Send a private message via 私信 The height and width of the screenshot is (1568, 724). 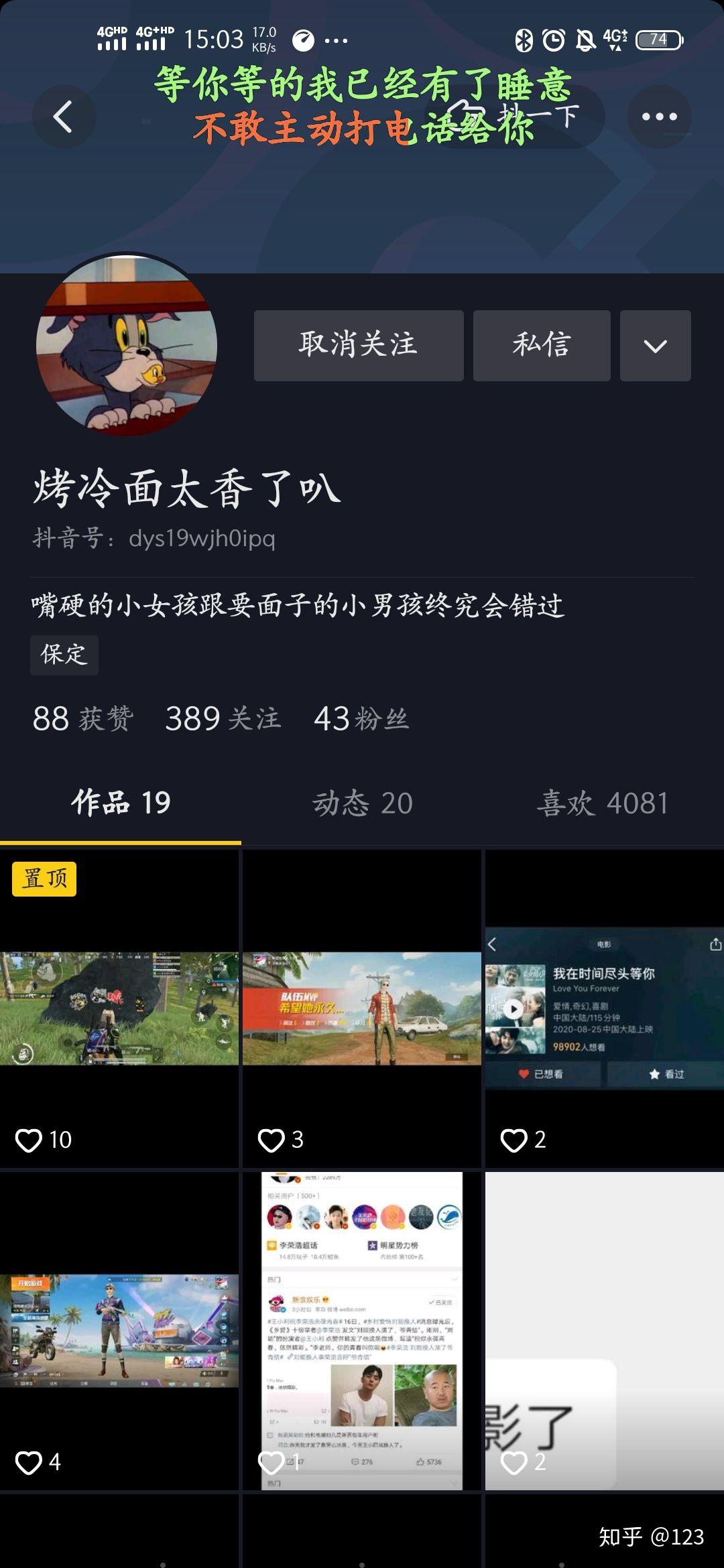point(542,346)
